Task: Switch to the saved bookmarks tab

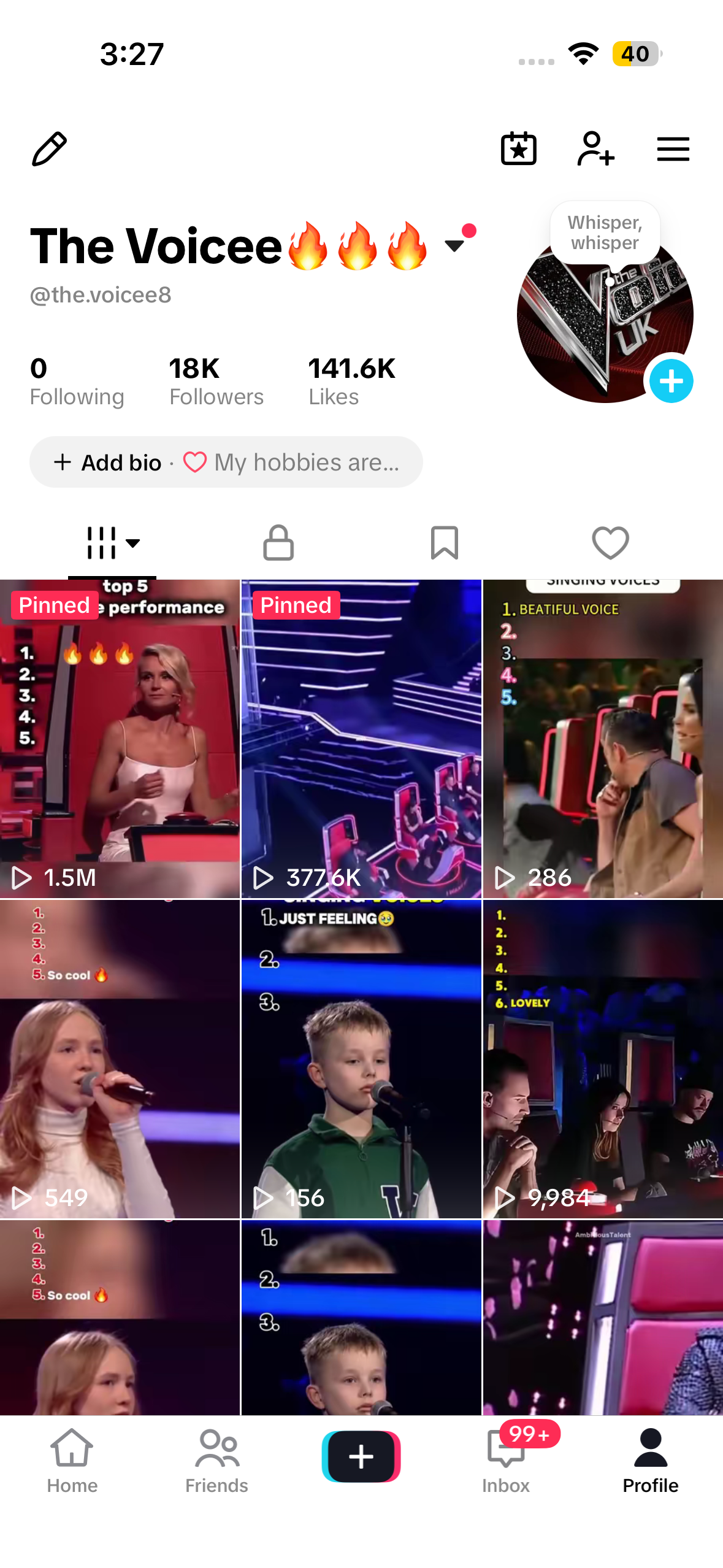Action: pyautogui.click(x=445, y=543)
